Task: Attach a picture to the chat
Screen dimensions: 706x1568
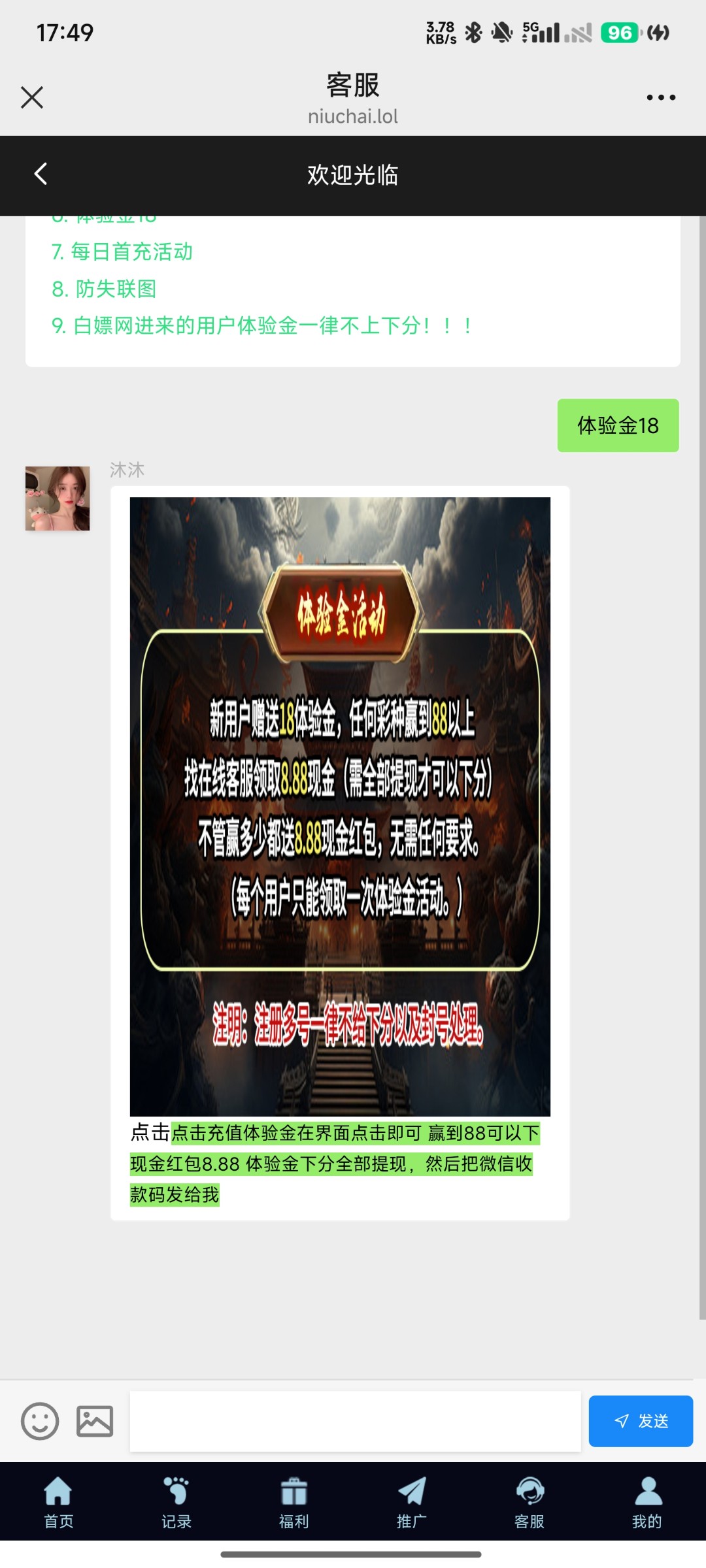Action: (x=95, y=1421)
